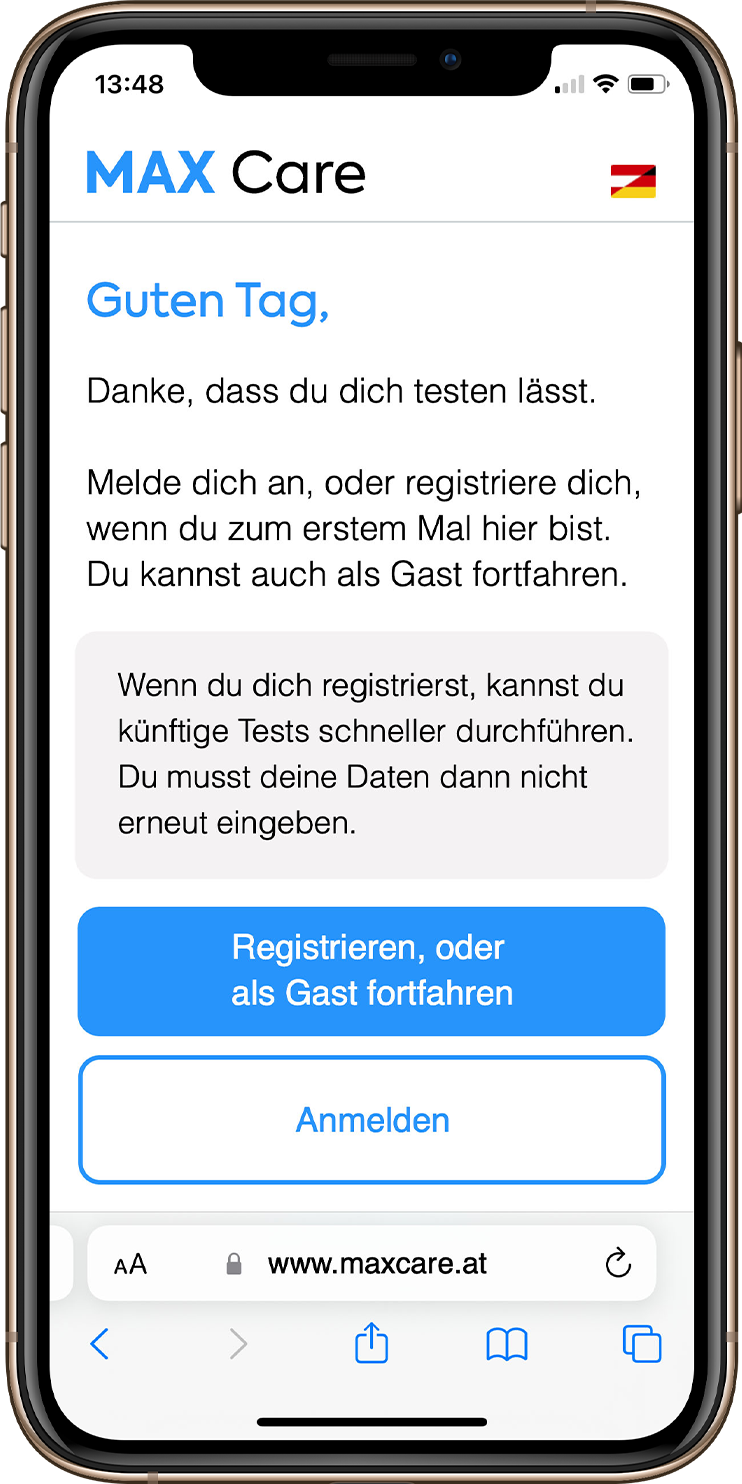This screenshot has width=742, height=1484.
Task: Go back in browser history
Action: click(x=99, y=1344)
